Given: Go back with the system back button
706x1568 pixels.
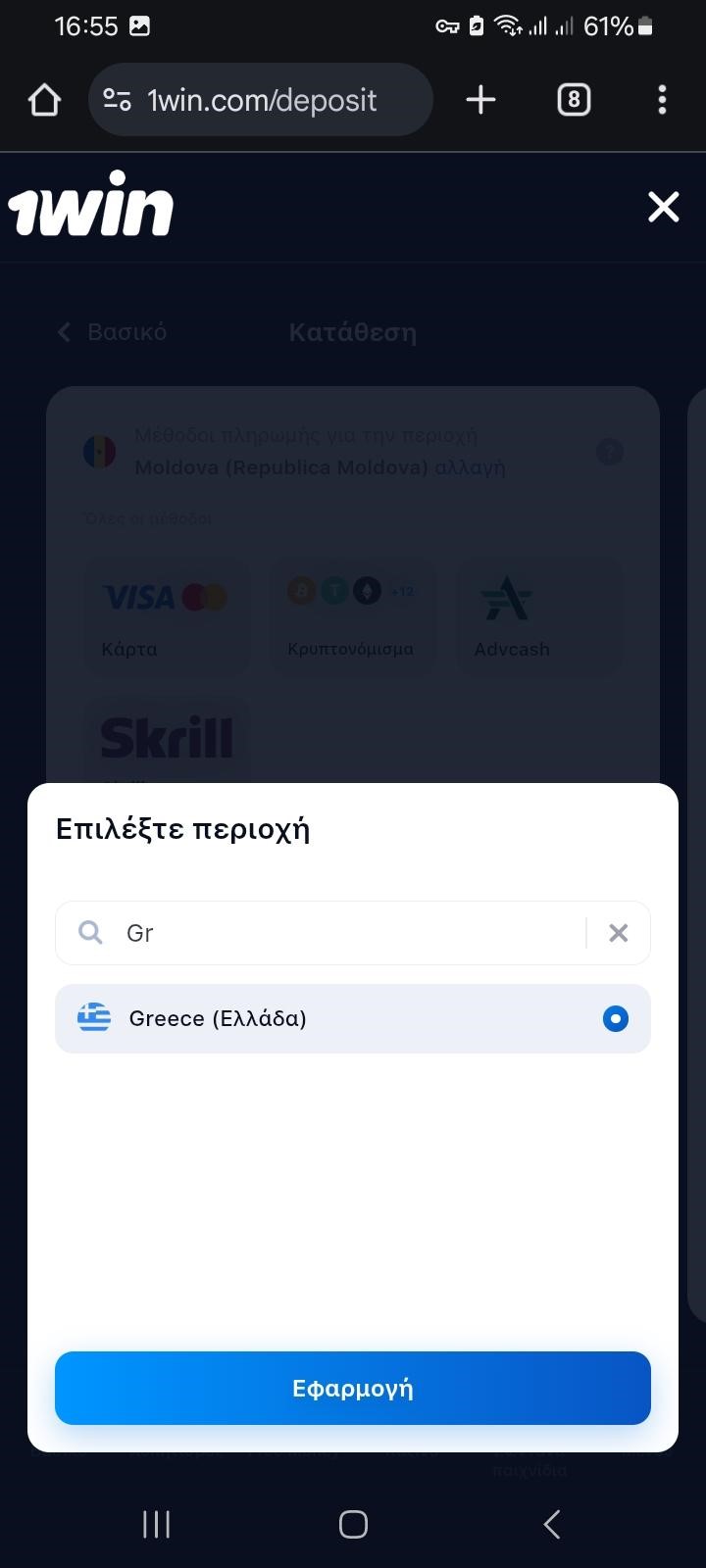Looking at the screenshot, I should click(552, 1524).
